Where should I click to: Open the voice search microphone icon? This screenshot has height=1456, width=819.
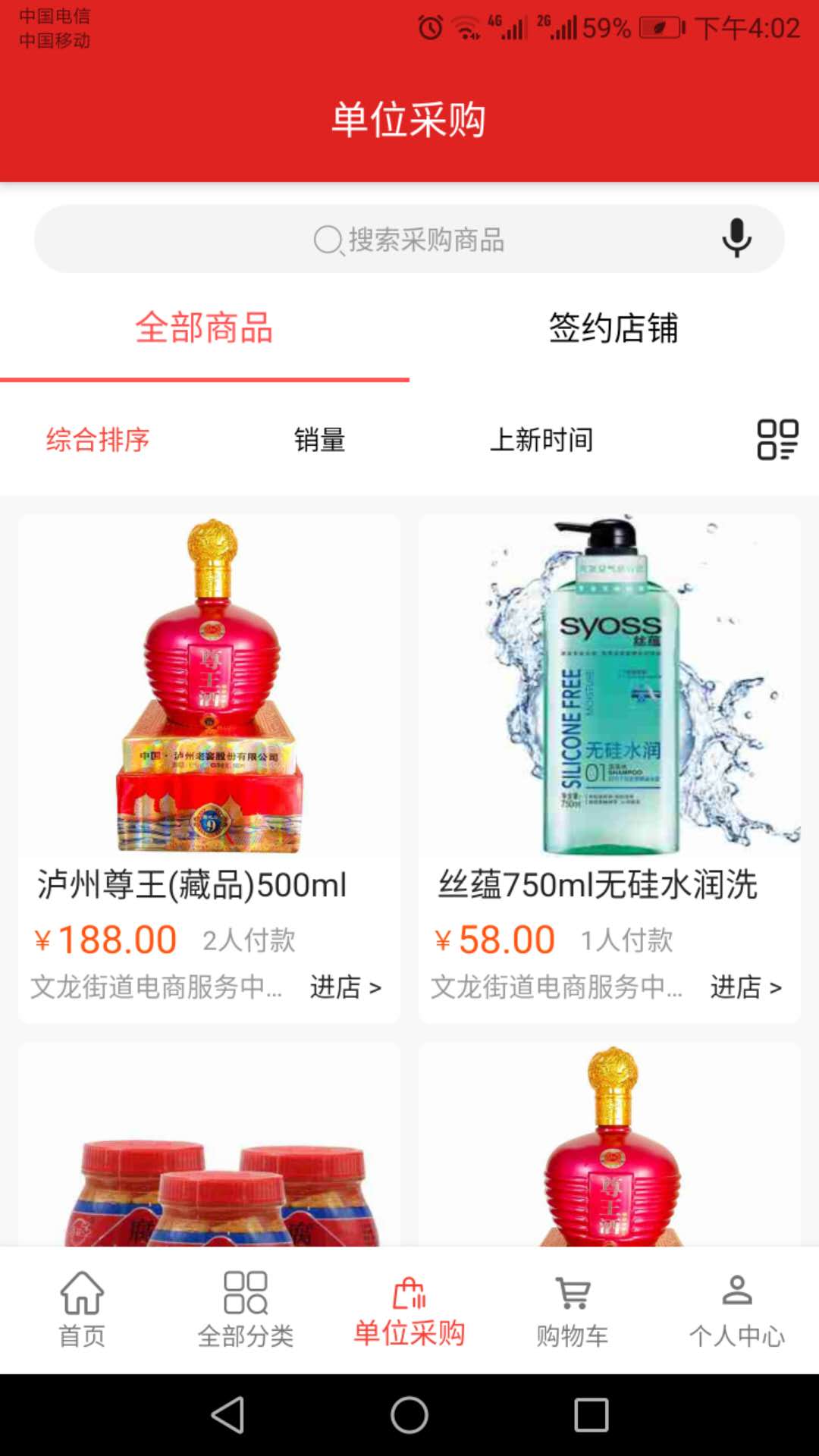pos(736,239)
